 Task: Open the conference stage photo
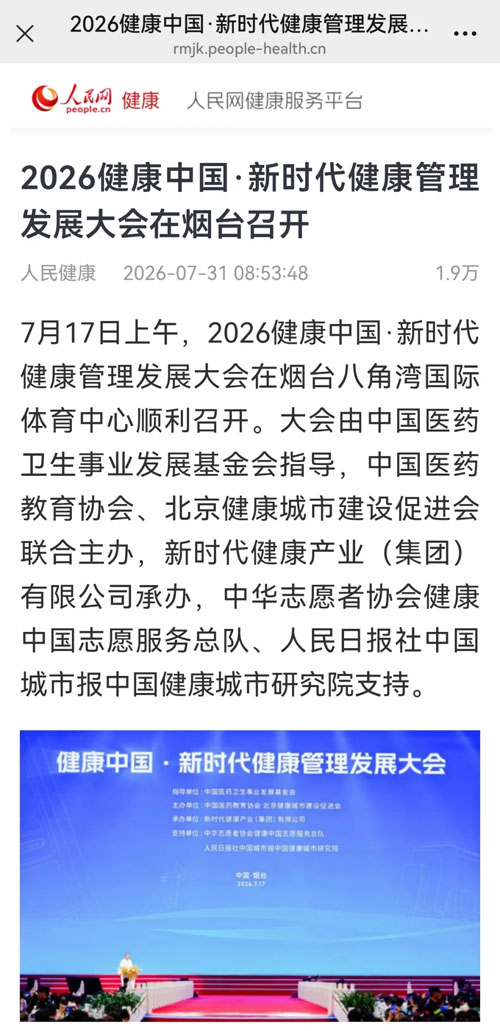[250, 876]
